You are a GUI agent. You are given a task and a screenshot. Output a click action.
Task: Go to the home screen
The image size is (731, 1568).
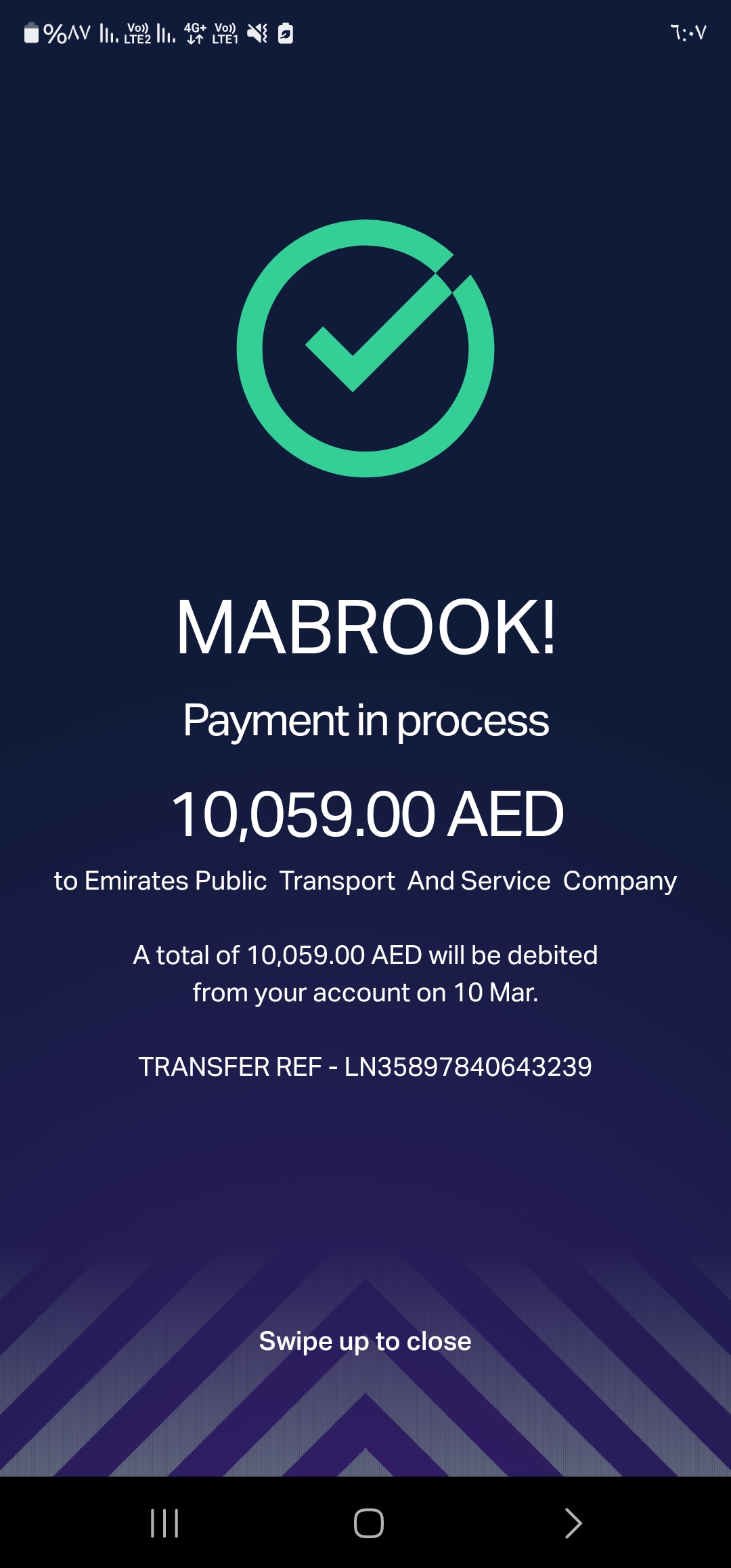coord(369,1523)
